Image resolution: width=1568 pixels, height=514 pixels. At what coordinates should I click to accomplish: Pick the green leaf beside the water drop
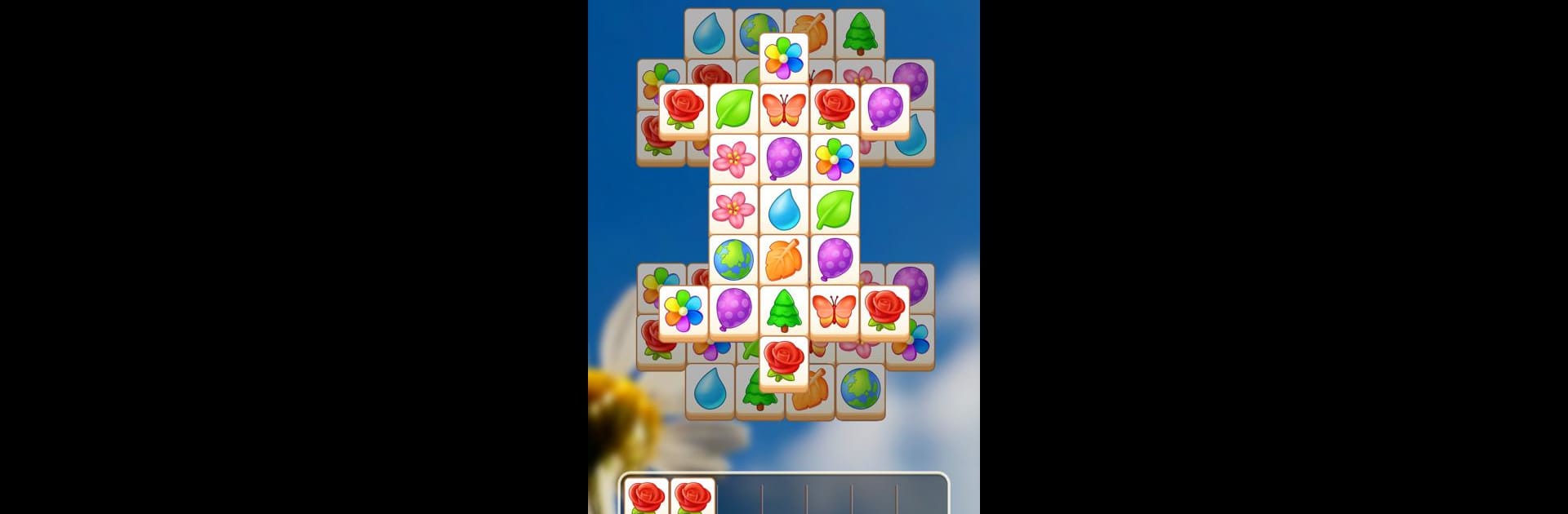(x=835, y=209)
